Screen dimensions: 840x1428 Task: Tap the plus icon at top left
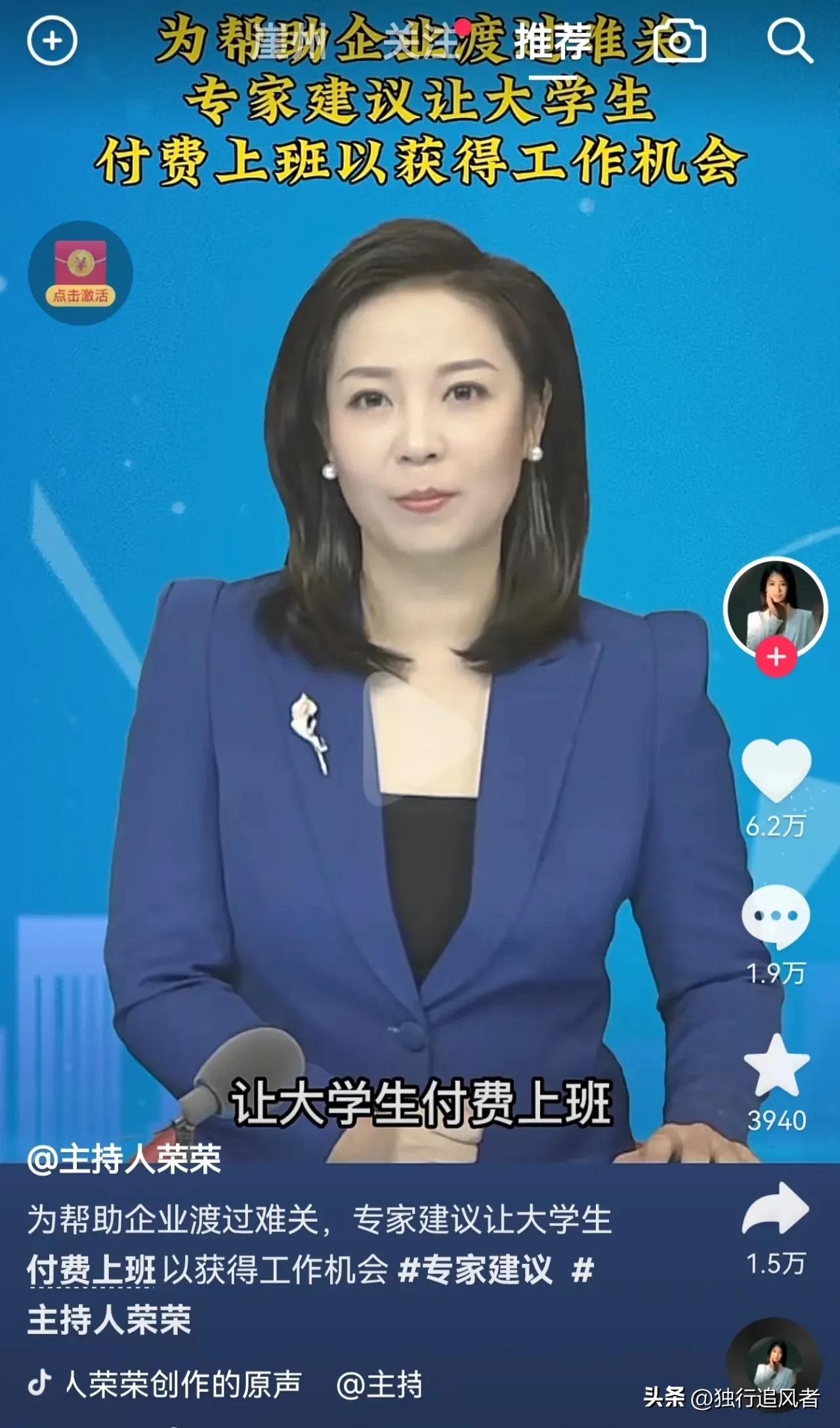[x=52, y=41]
